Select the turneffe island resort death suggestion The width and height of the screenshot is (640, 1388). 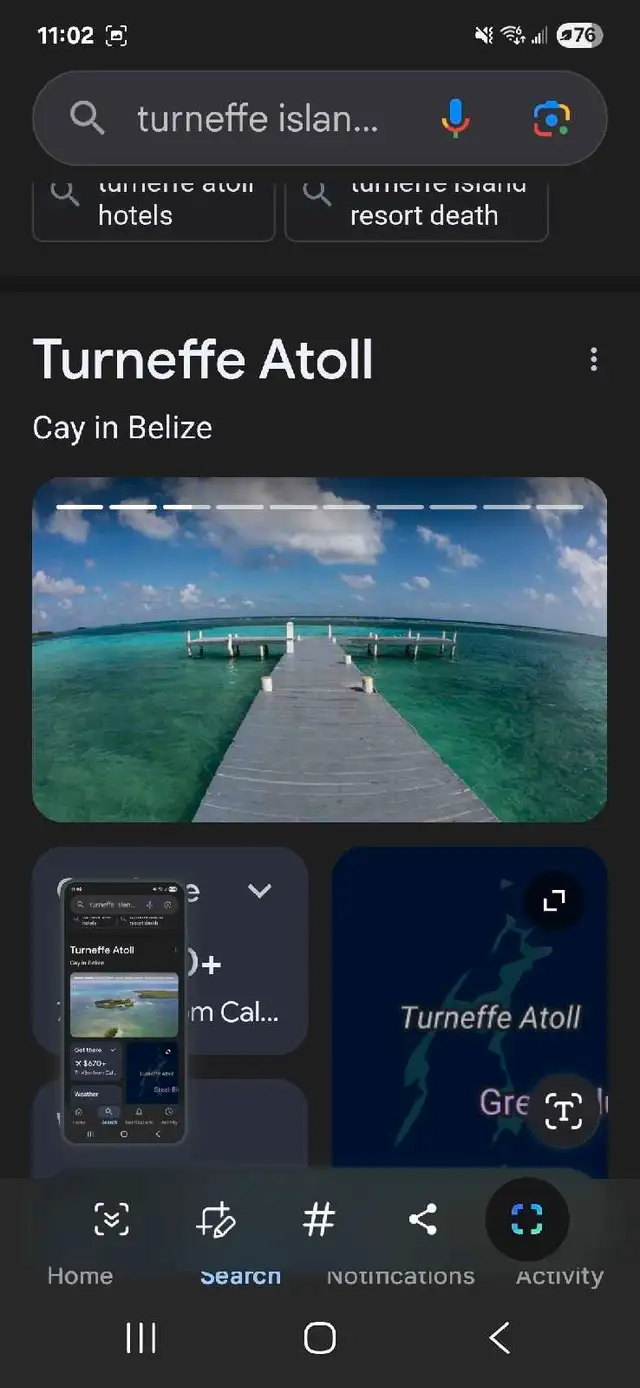(x=417, y=209)
